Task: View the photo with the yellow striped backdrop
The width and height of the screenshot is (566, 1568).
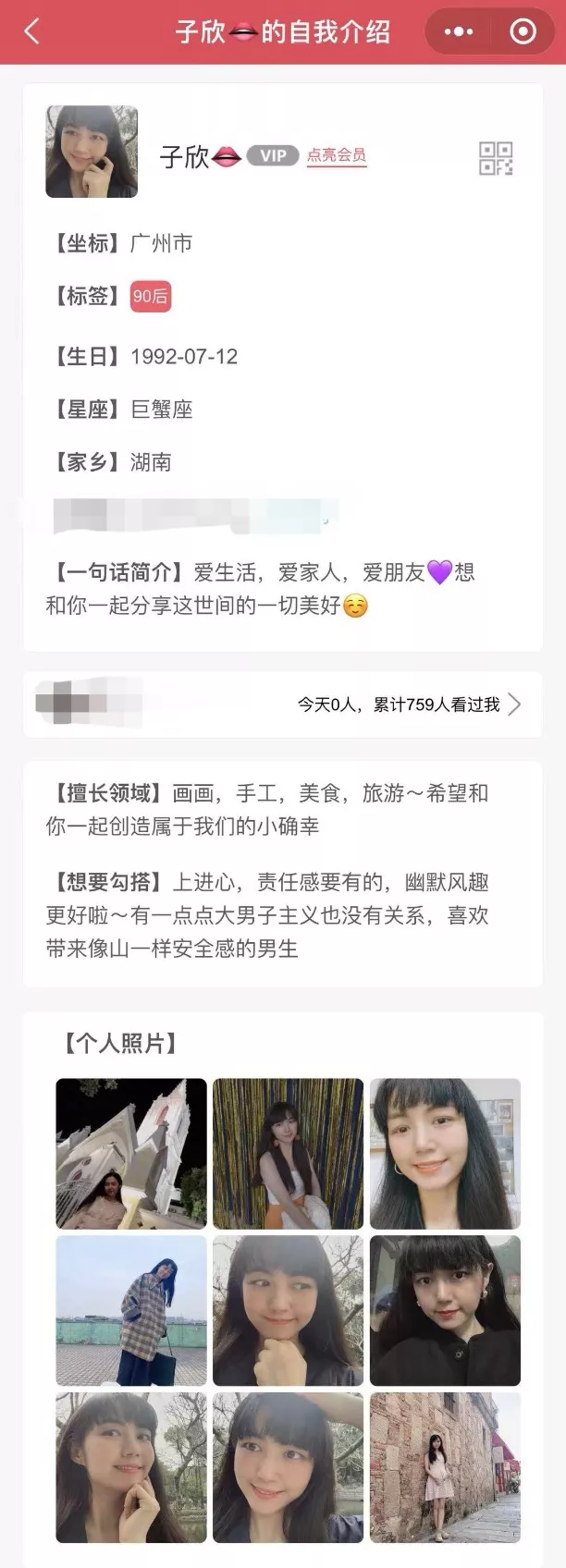Action: [288, 1153]
